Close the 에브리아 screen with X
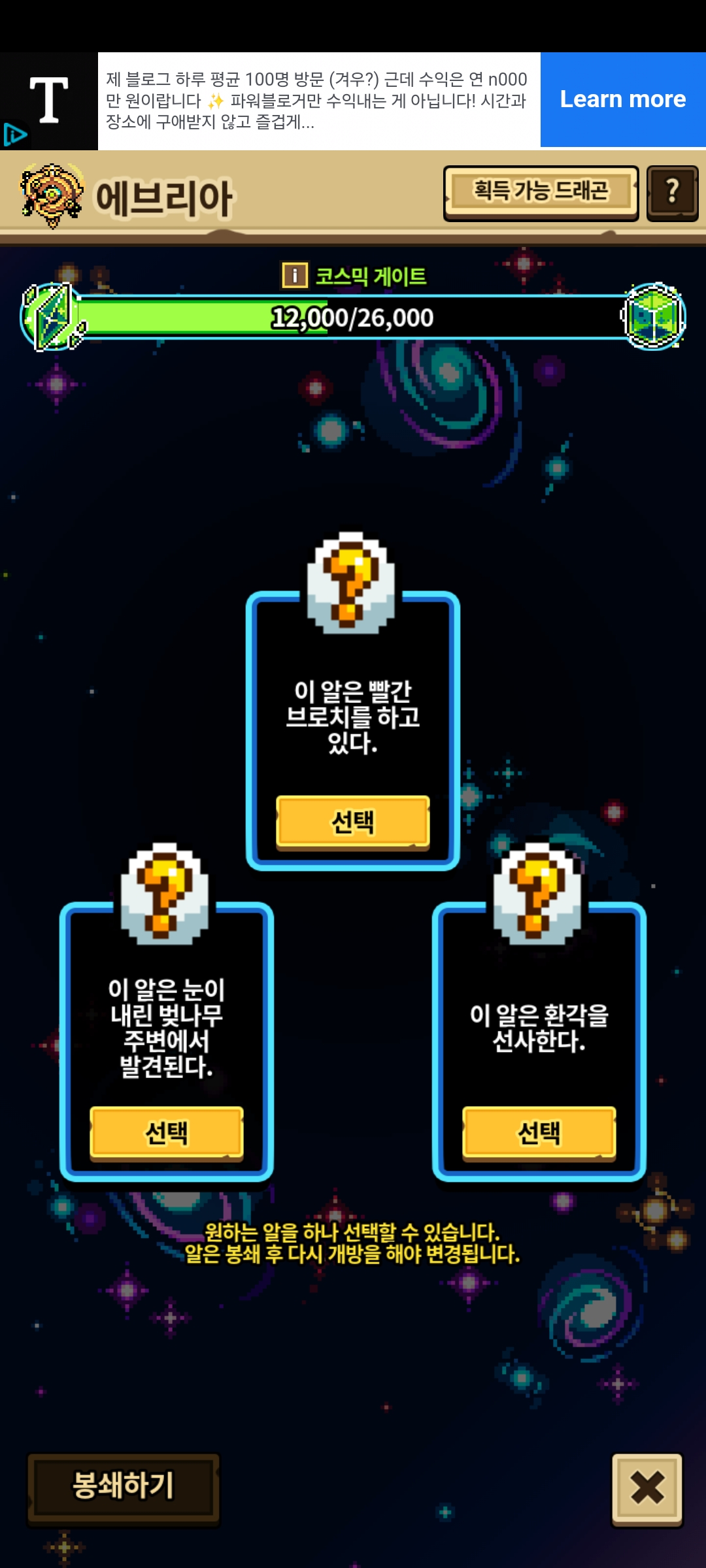The height and width of the screenshot is (1568, 706). (647, 1488)
